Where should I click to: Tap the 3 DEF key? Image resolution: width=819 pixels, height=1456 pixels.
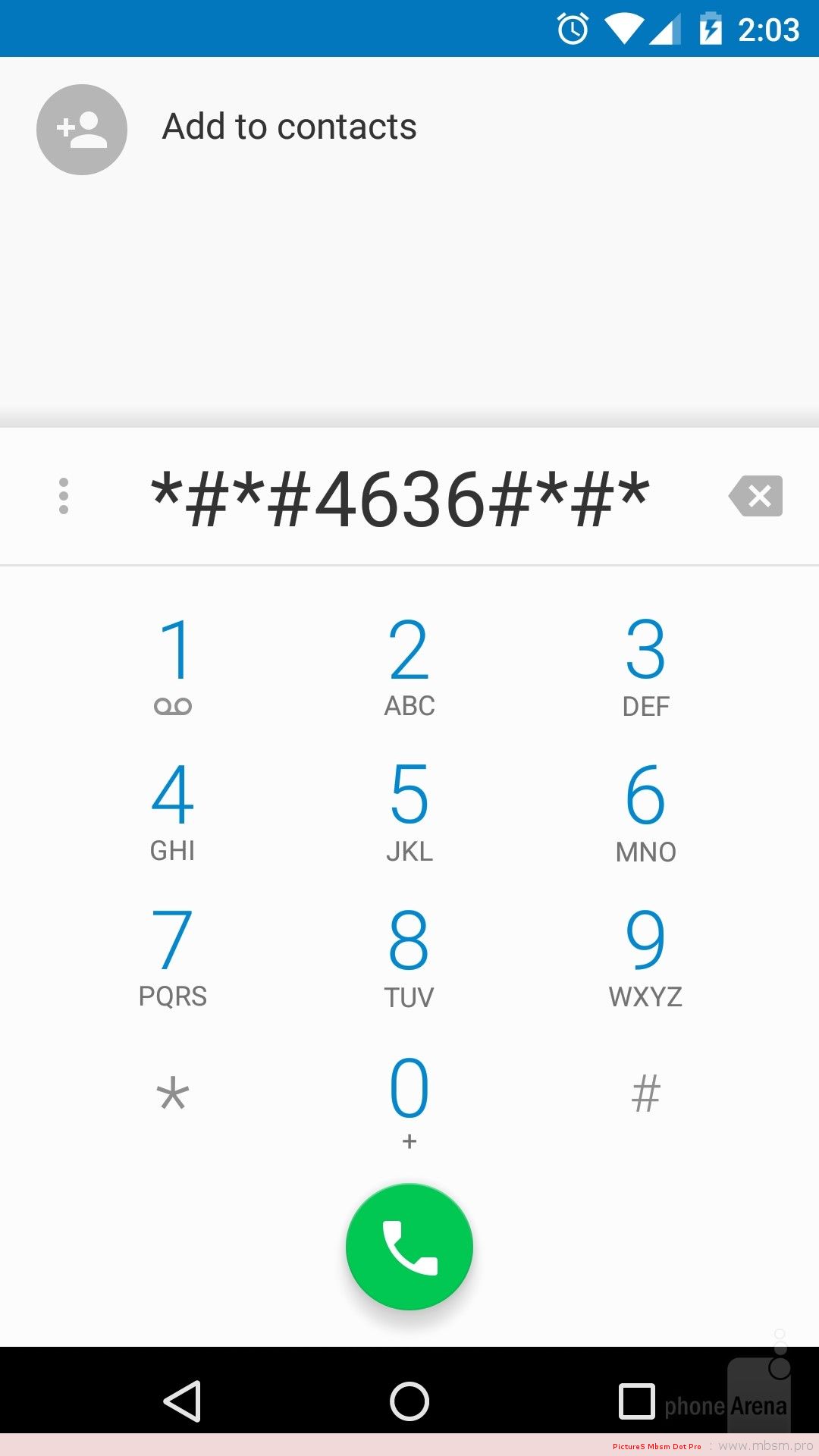[645, 664]
